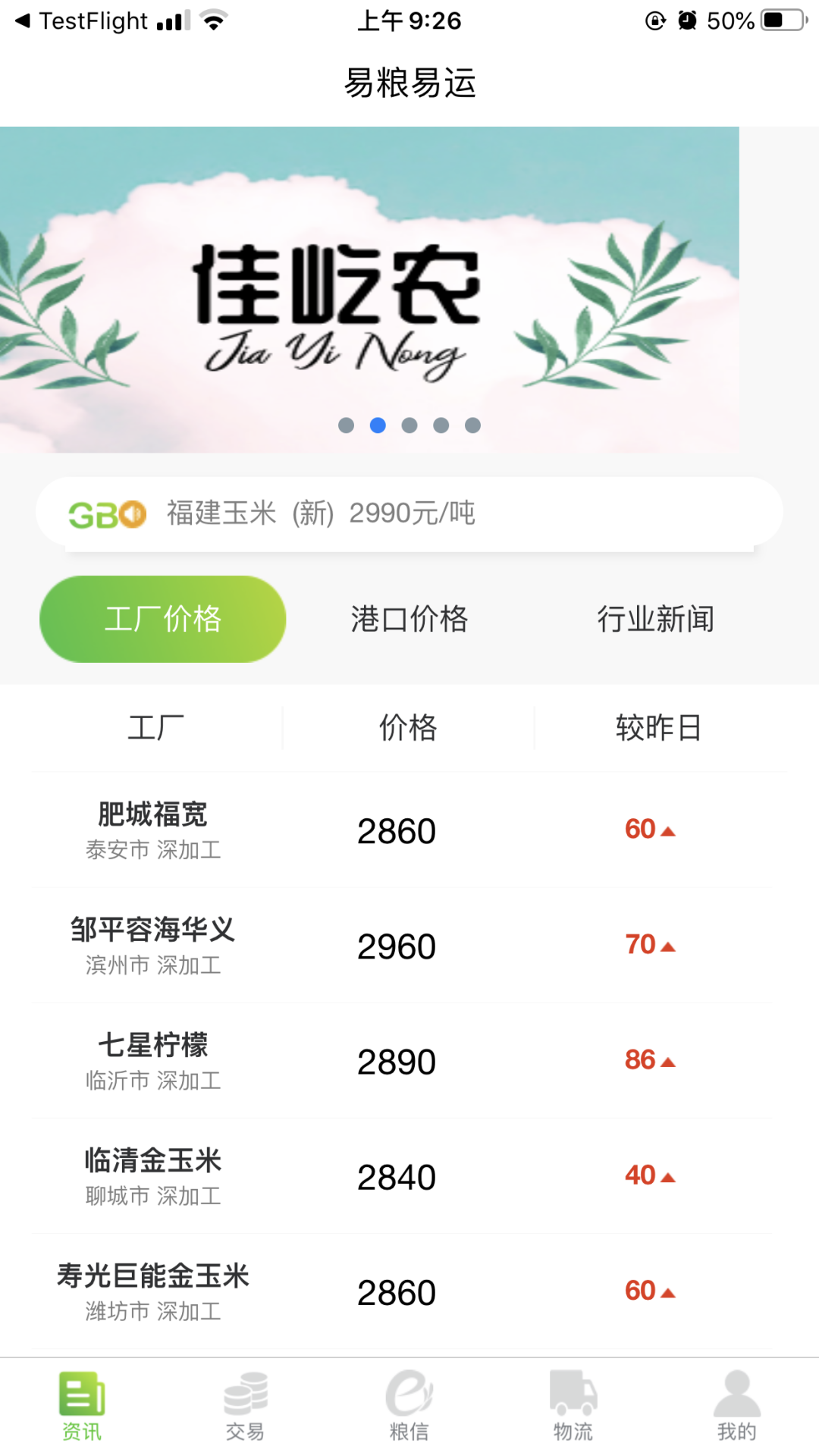
Task: Navigate to the 物流 tab
Action: [x=573, y=1406]
